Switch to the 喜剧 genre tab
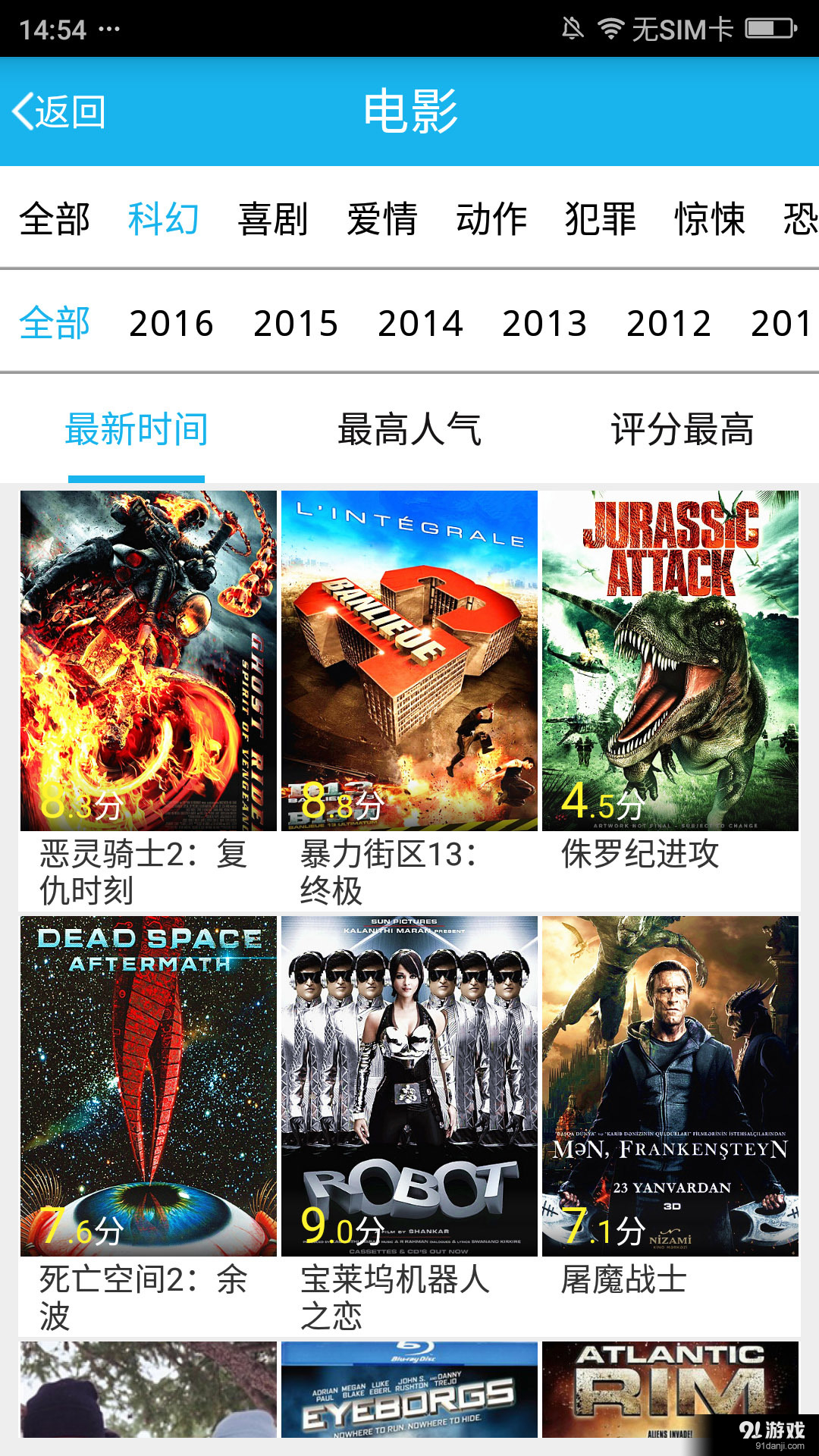The width and height of the screenshot is (819, 1456). 273,219
